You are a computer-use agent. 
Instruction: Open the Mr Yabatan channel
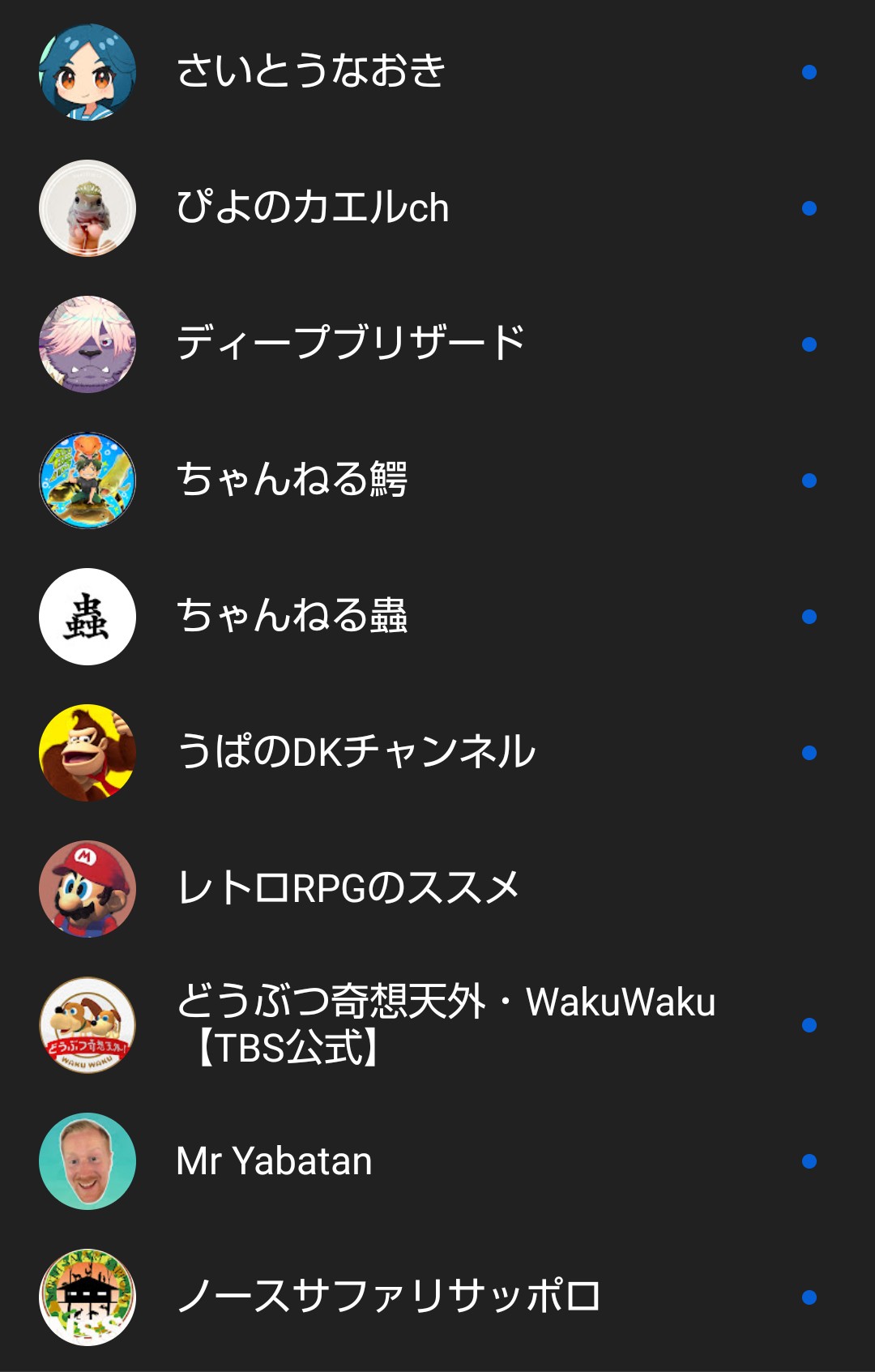(437, 1161)
